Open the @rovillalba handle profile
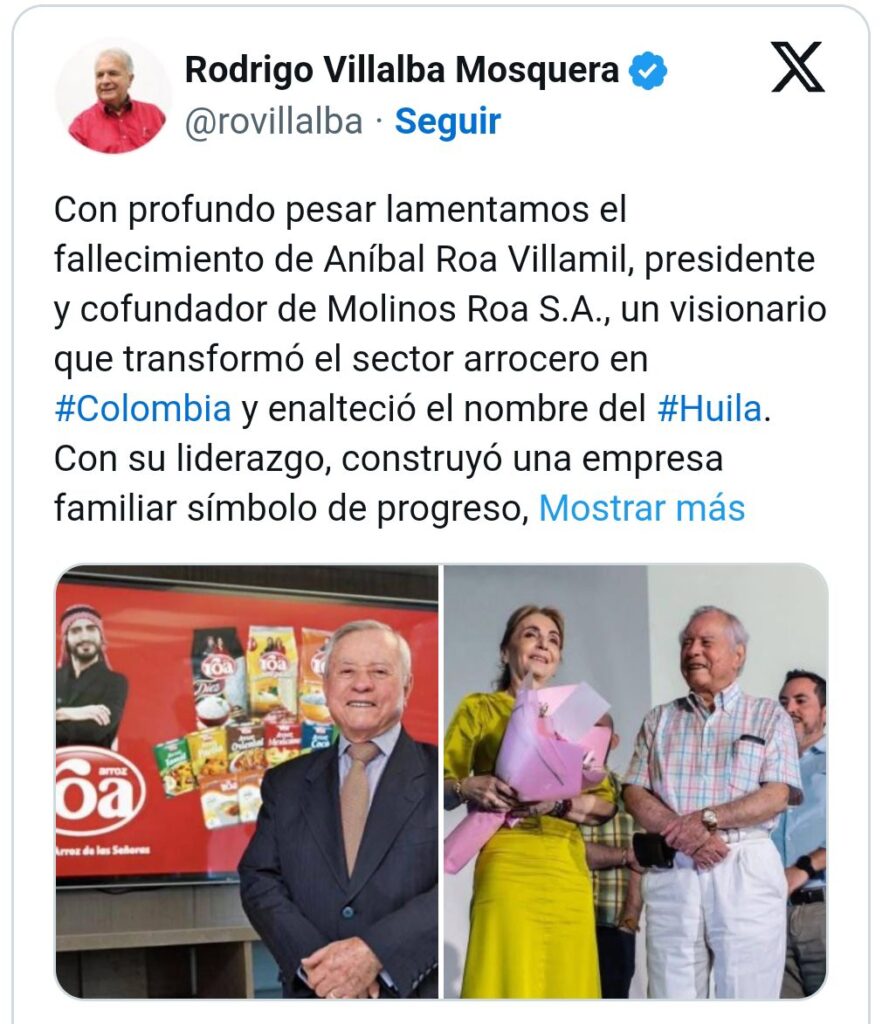The width and height of the screenshot is (889, 1024). [274, 122]
